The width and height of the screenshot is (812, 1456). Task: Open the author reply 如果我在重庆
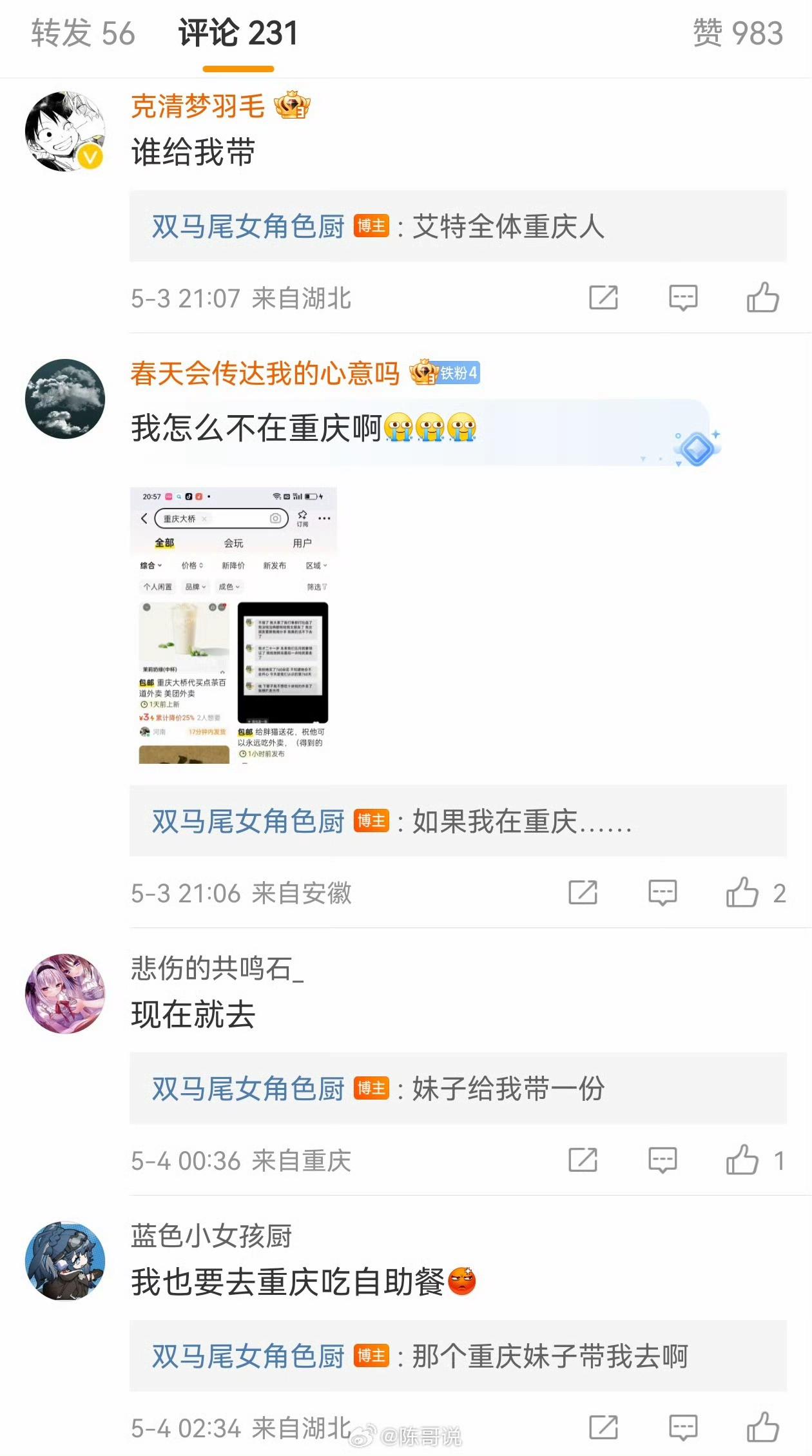tap(458, 821)
